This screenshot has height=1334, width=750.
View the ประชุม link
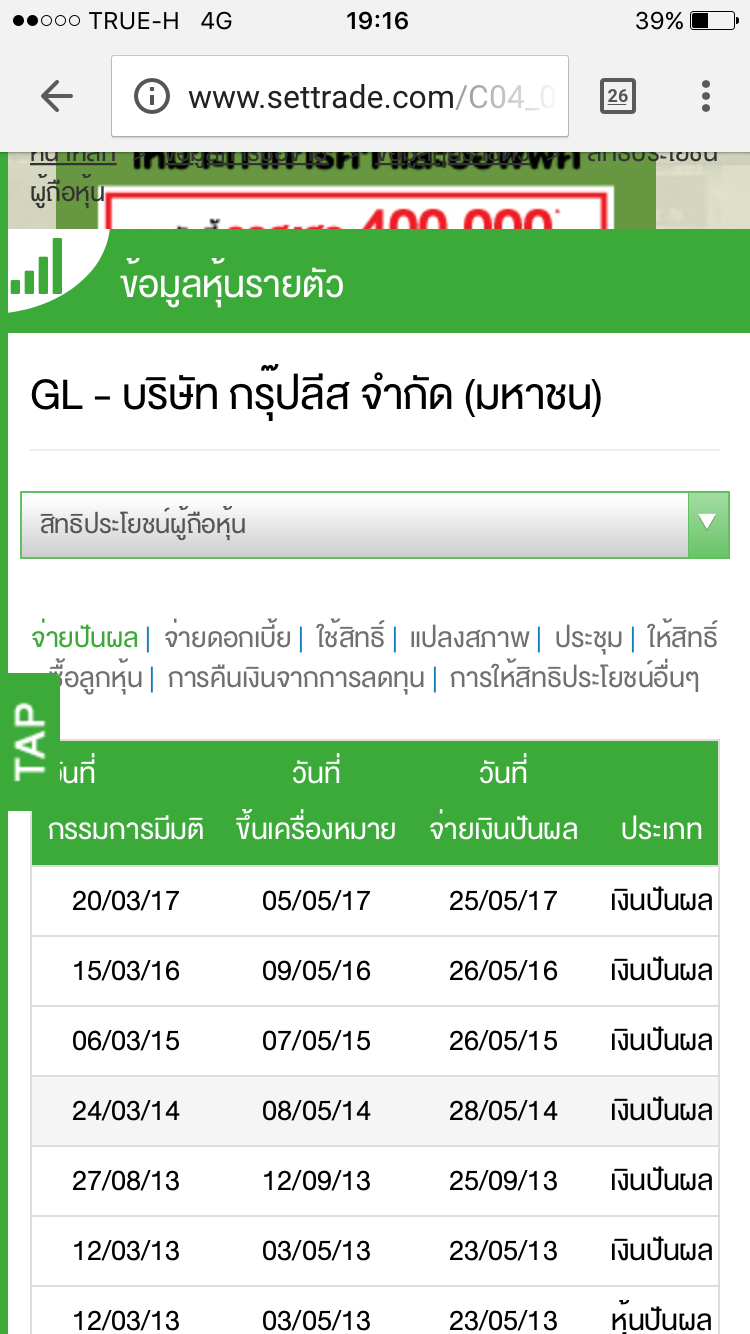click(589, 638)
